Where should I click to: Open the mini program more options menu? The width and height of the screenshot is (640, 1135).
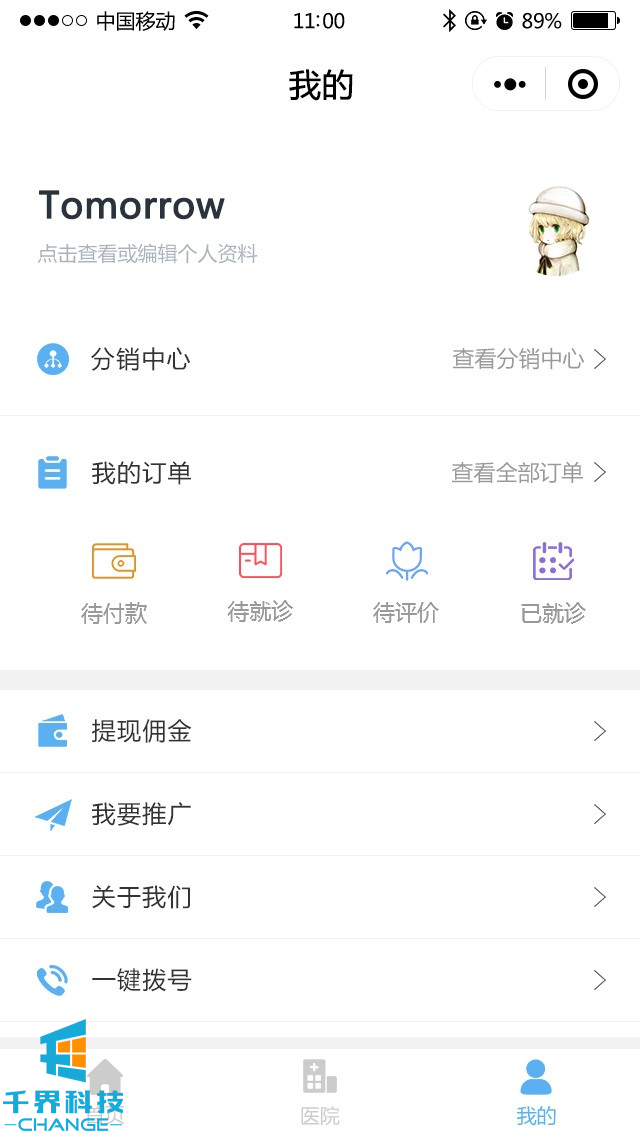coord(510,85)
